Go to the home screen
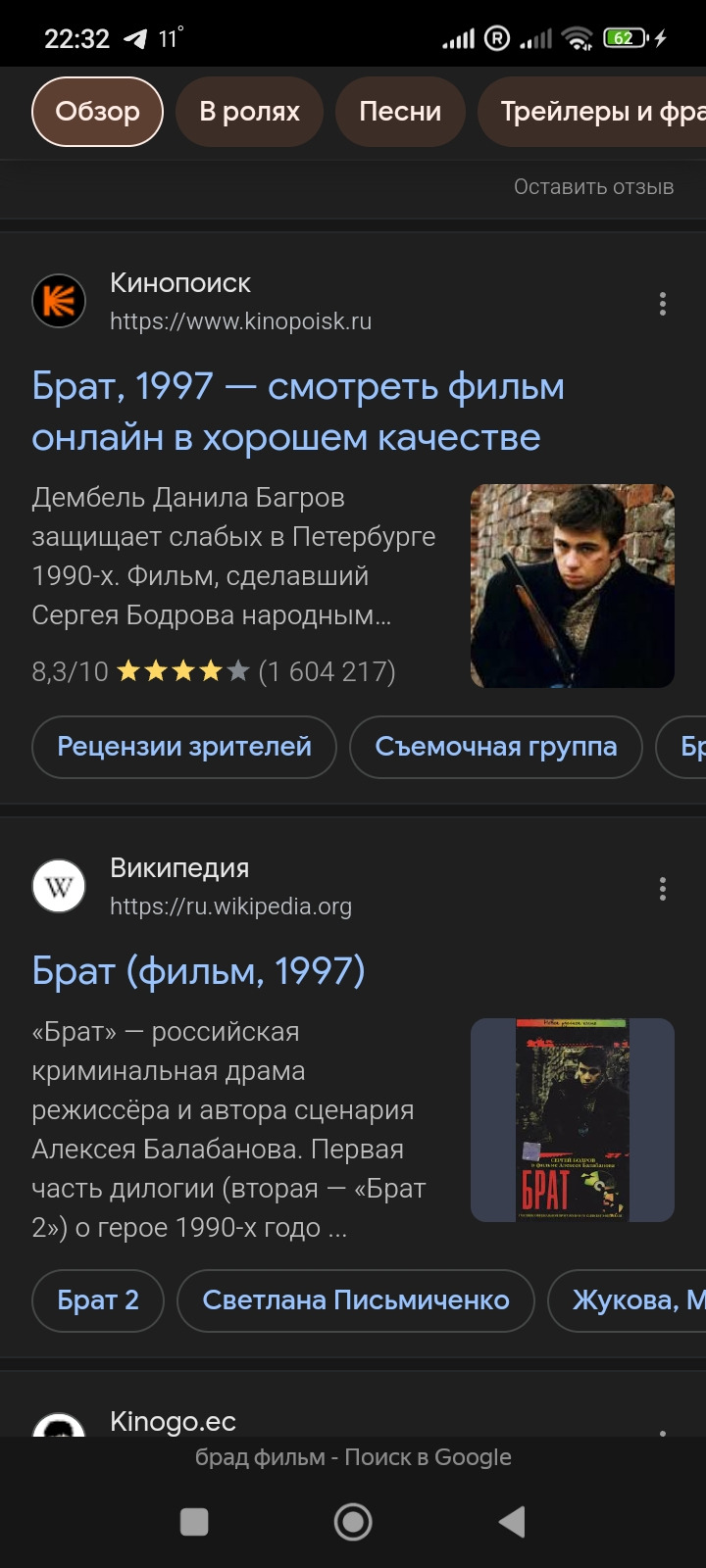 353,1522
